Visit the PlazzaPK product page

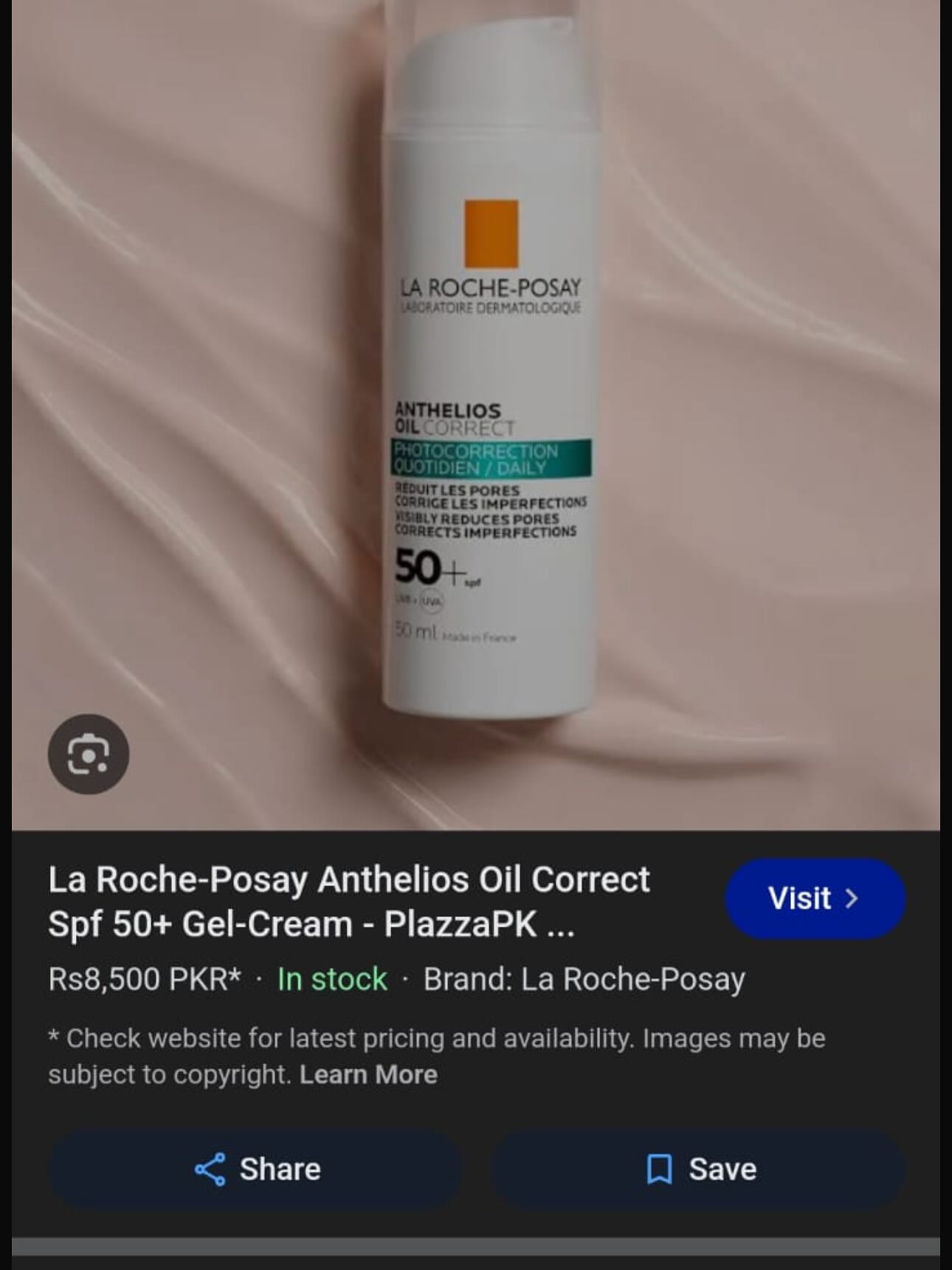pyautogui.click(x=814, y=899)
